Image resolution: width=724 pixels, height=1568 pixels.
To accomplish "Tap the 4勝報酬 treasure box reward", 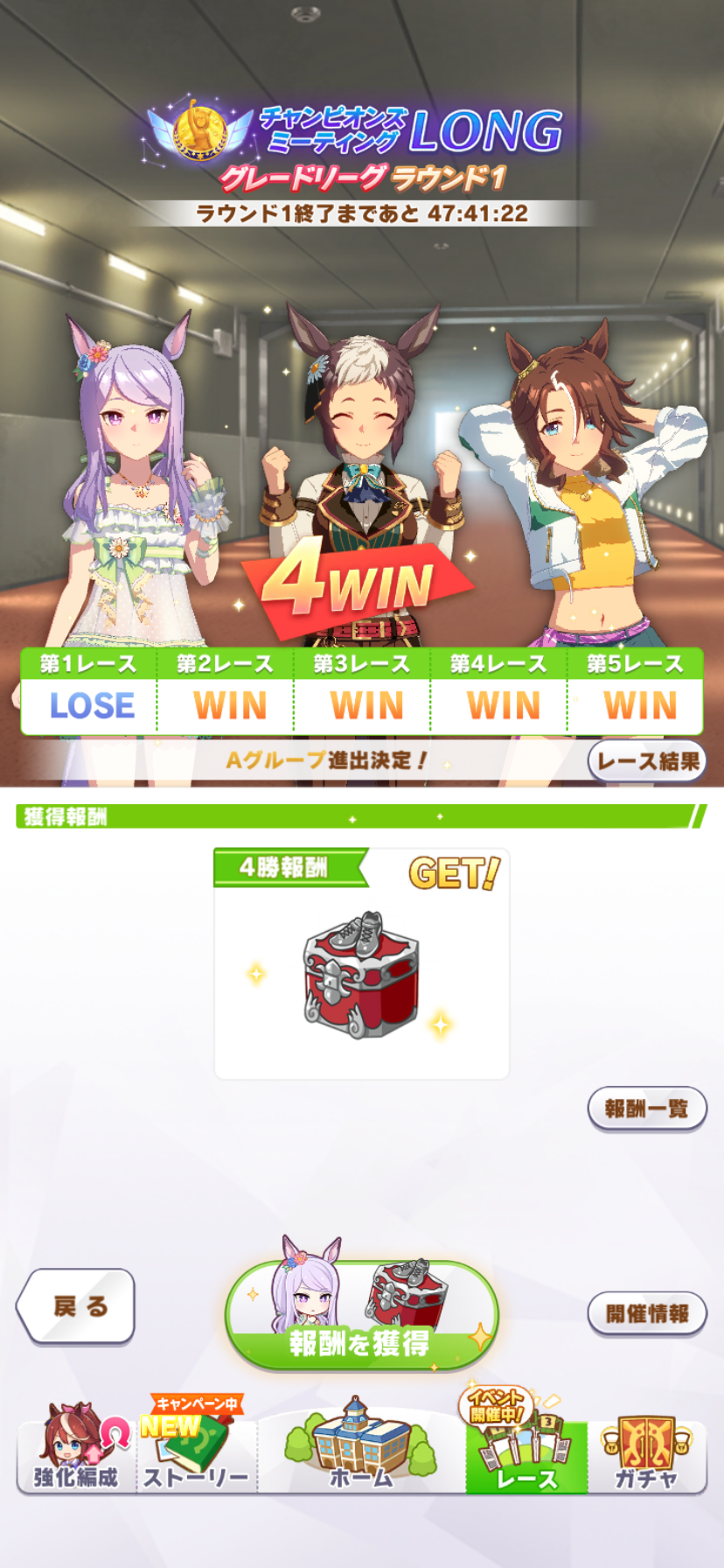I will click(361, 974).
